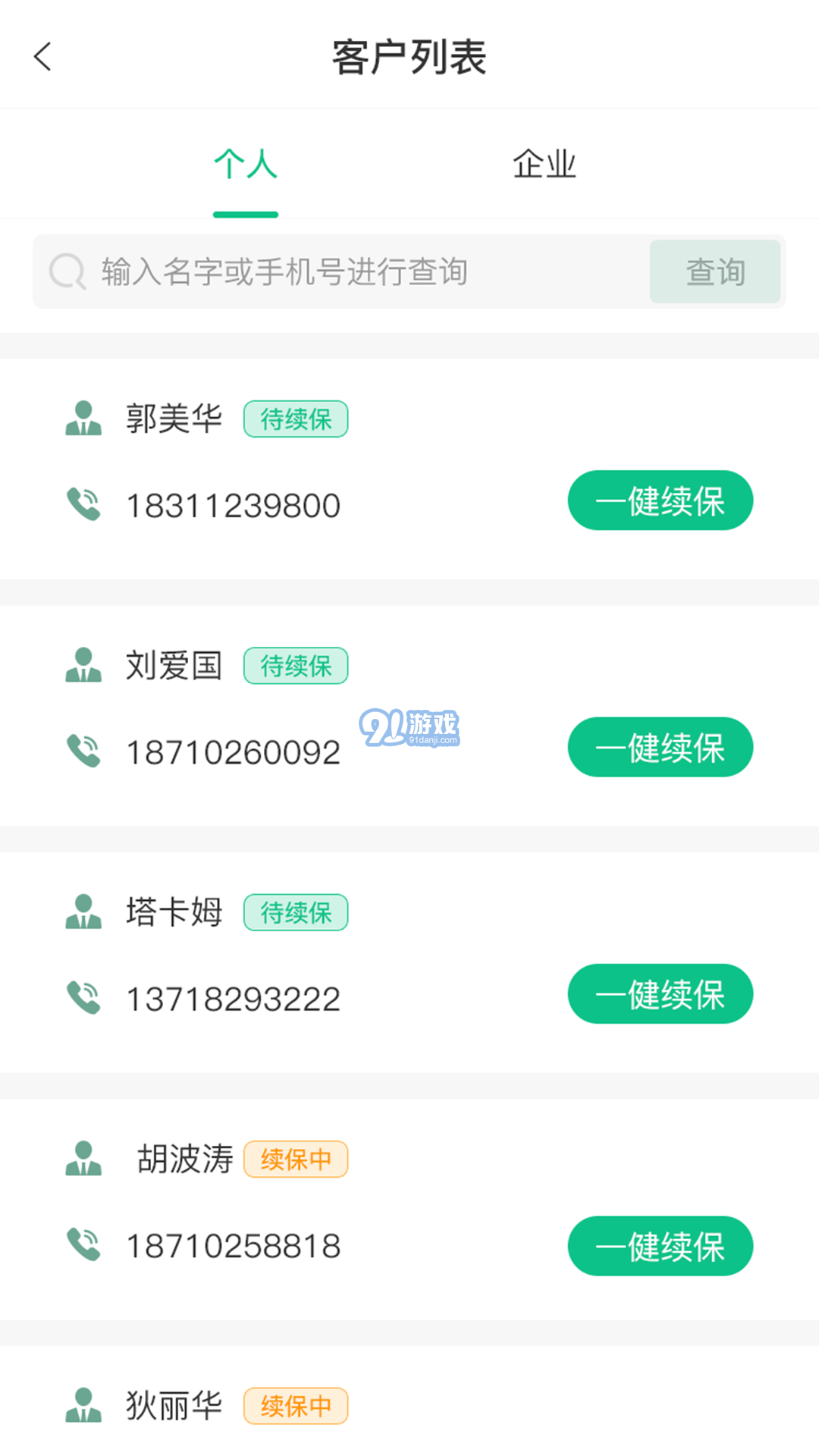Select the person icon next to 塔卡姆

84,912
